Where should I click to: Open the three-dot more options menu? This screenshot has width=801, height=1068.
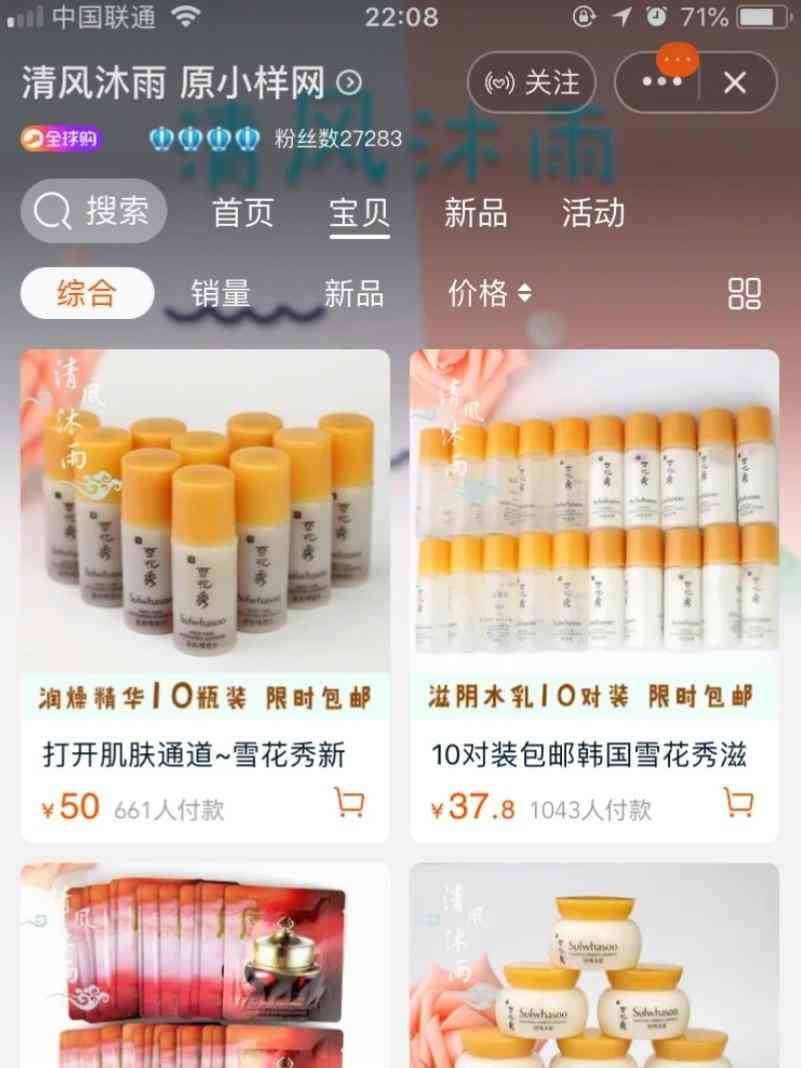coord(662,82)
